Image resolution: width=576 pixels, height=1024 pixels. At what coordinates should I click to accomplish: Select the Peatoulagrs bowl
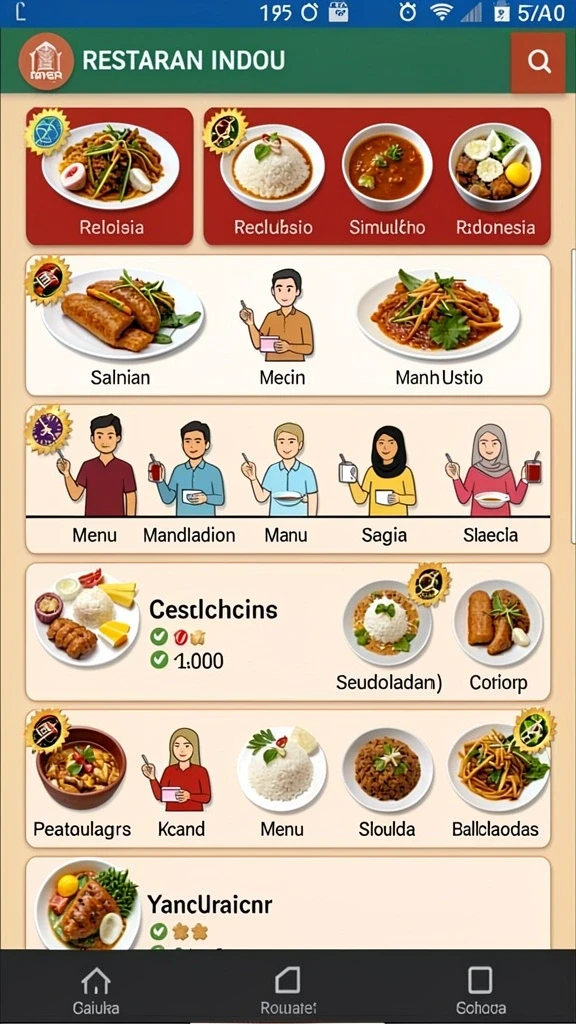(82, 778)
